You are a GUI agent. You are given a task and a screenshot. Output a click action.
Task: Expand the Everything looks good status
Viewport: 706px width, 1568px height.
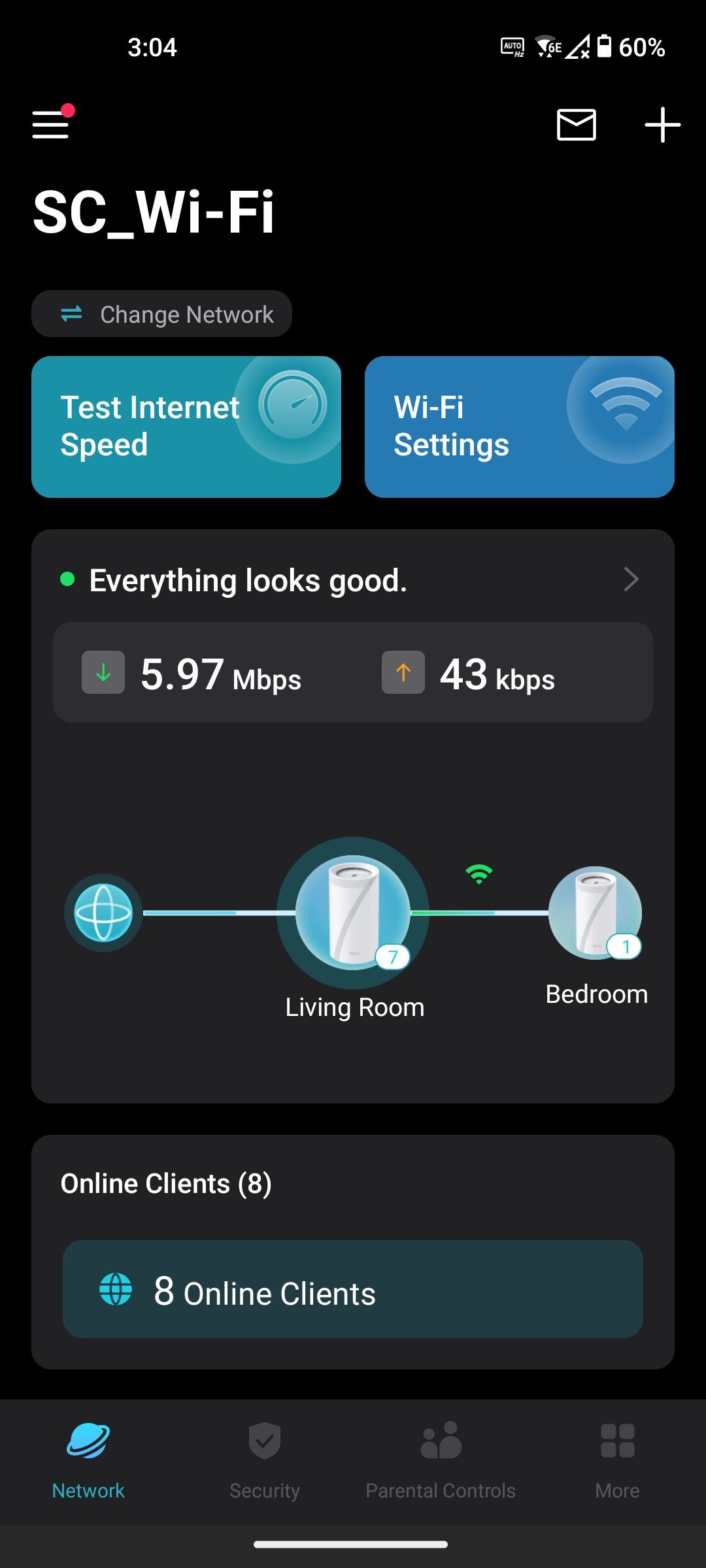coord(353,580)
